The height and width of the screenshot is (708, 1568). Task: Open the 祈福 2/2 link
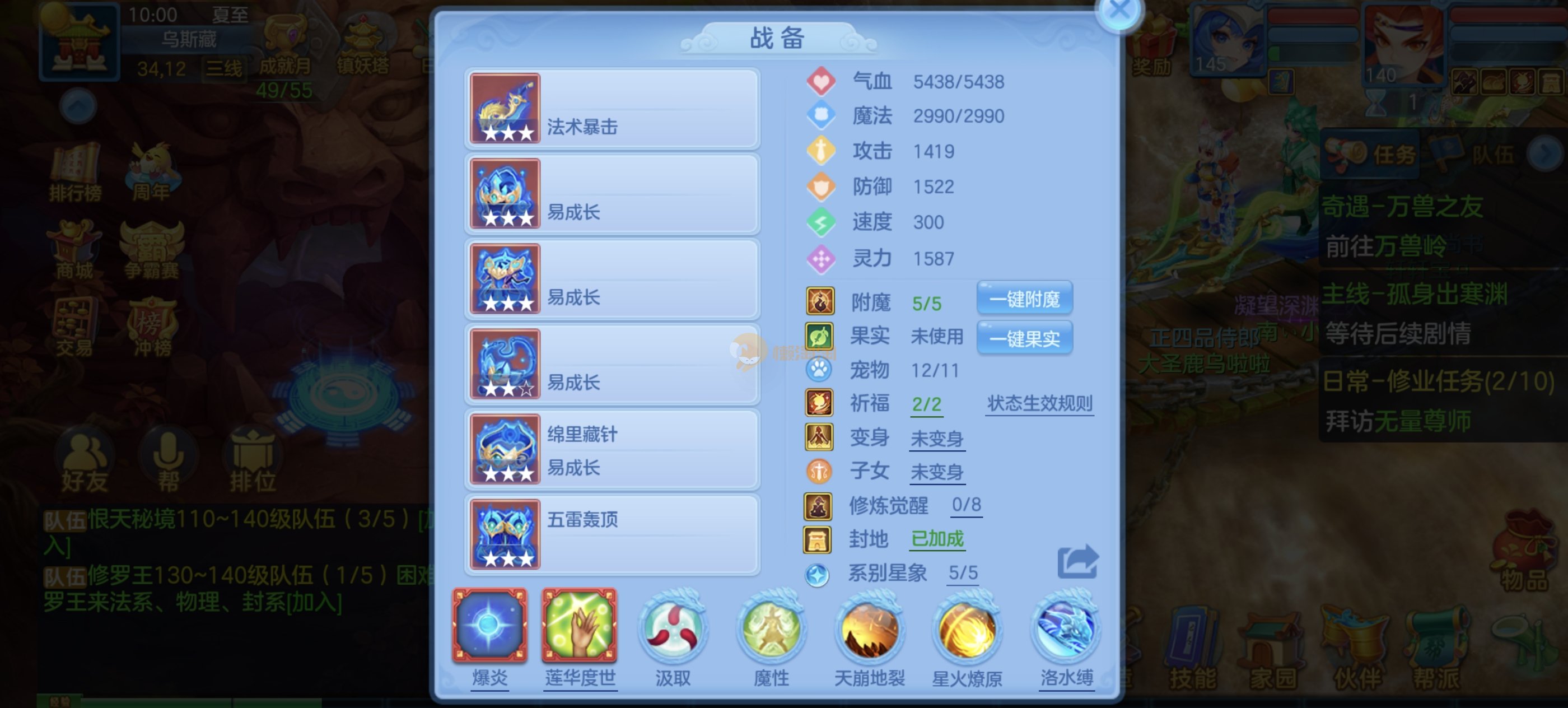tap(926, 405)
